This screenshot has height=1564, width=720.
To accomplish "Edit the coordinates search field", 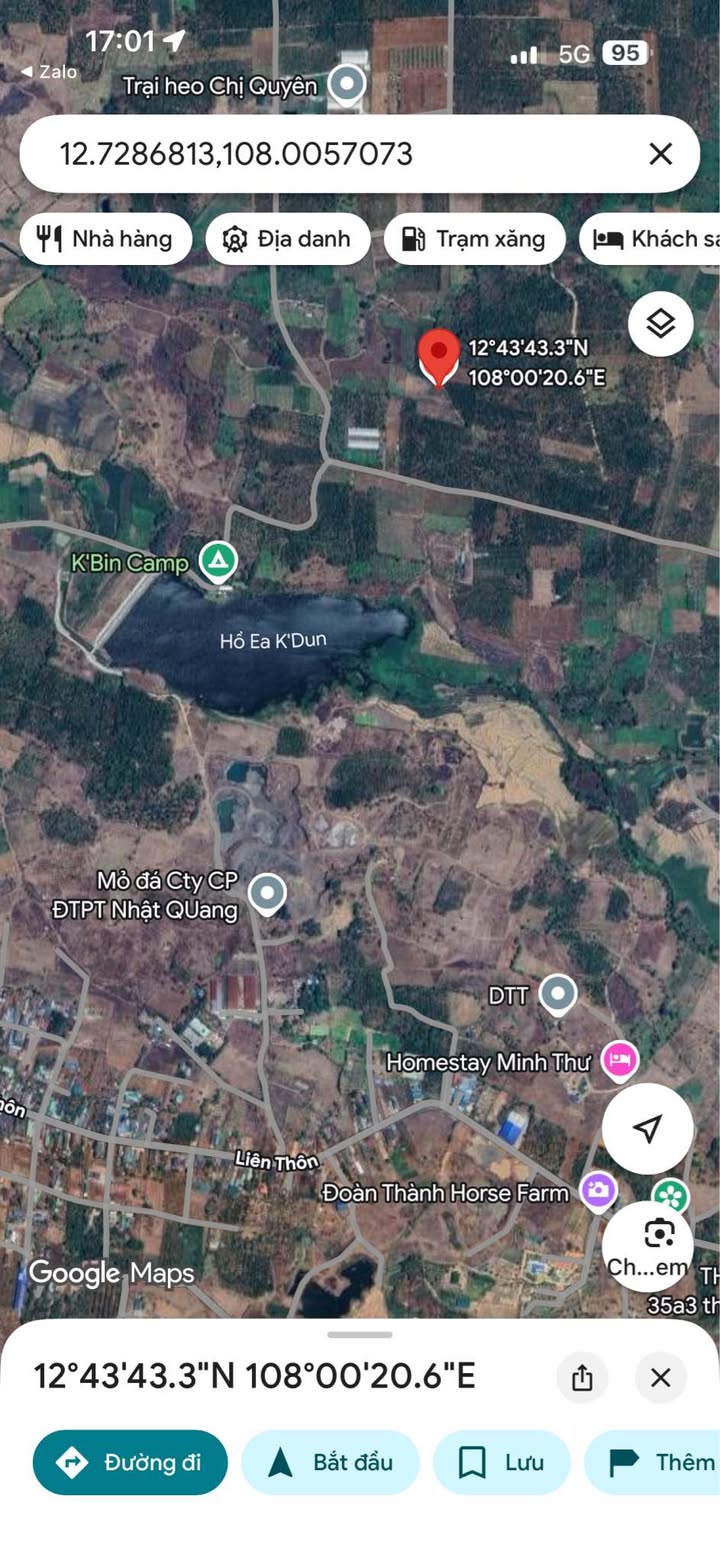I will pos(300,154).
